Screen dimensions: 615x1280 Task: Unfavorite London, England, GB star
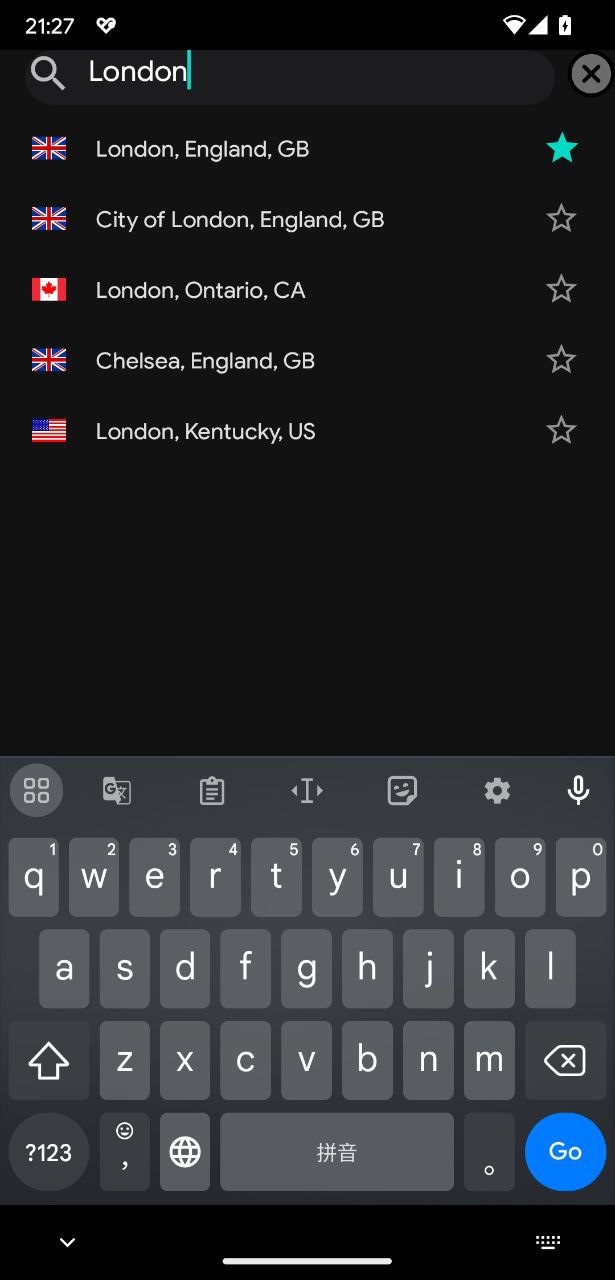pos(561,148)
